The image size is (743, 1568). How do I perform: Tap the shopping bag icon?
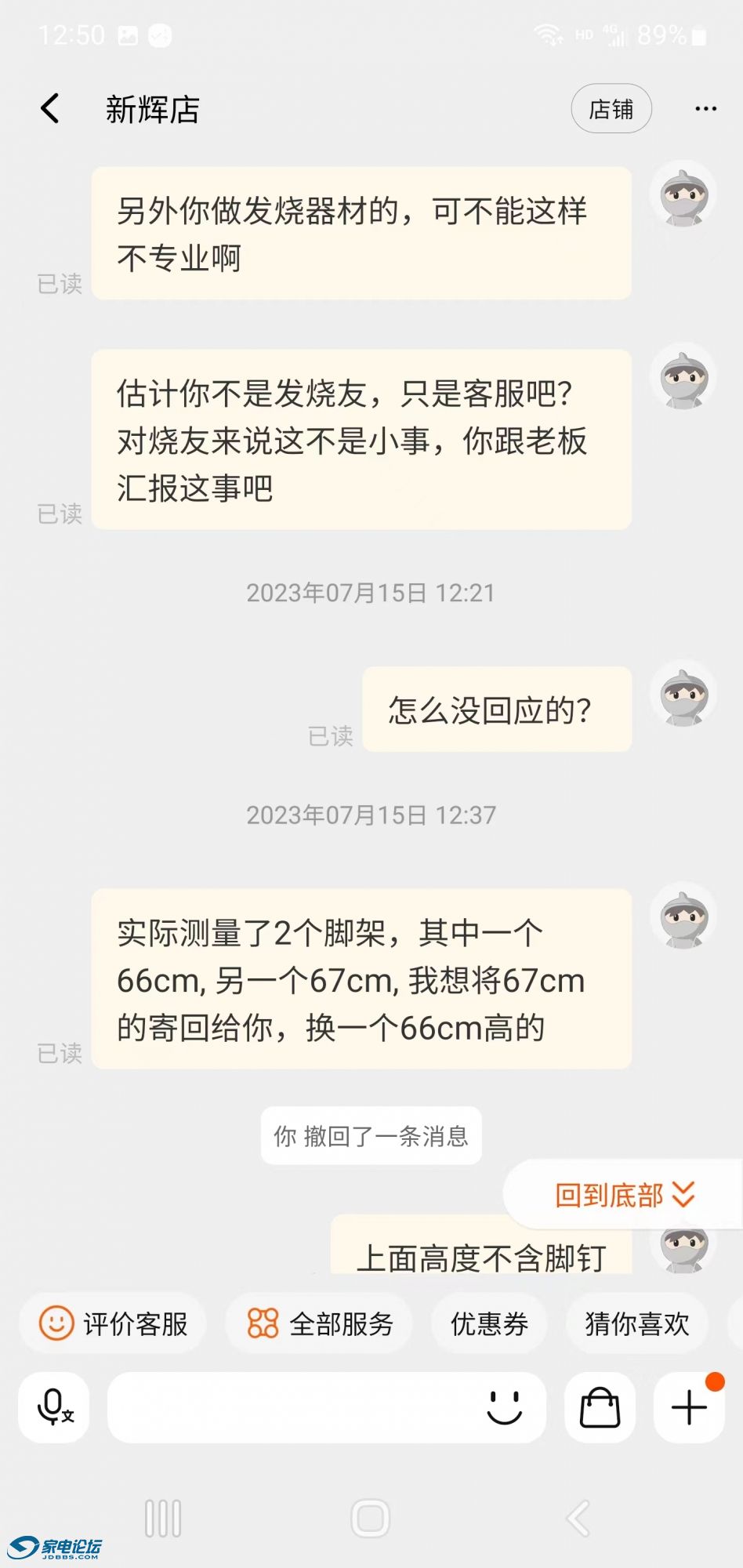[x=599, y=1407]
